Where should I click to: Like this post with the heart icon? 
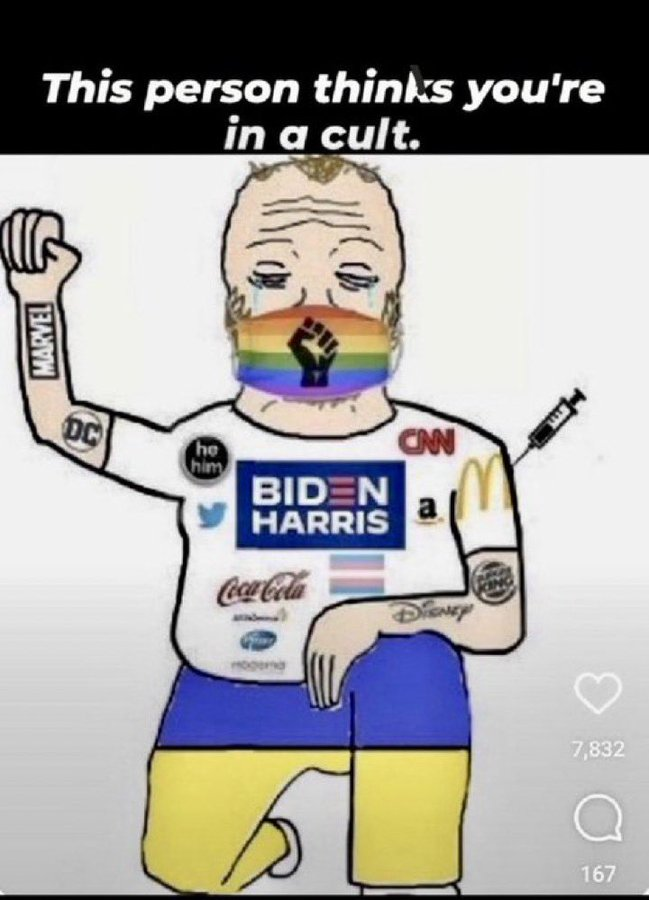click(600, 694)
